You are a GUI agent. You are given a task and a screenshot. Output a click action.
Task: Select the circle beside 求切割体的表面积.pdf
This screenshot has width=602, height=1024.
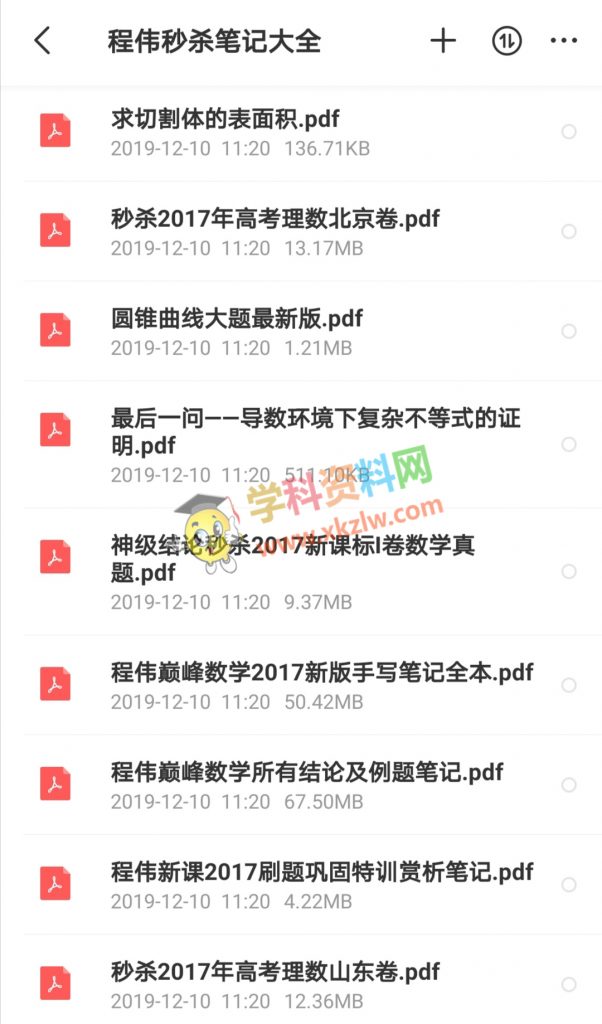click(569, 132)
